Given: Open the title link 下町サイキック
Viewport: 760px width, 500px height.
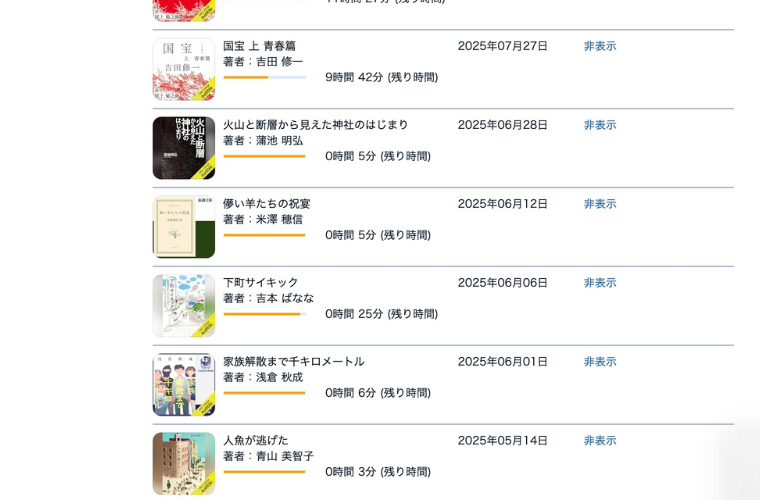Looking at the screenshot, I should tap(260, 283).
